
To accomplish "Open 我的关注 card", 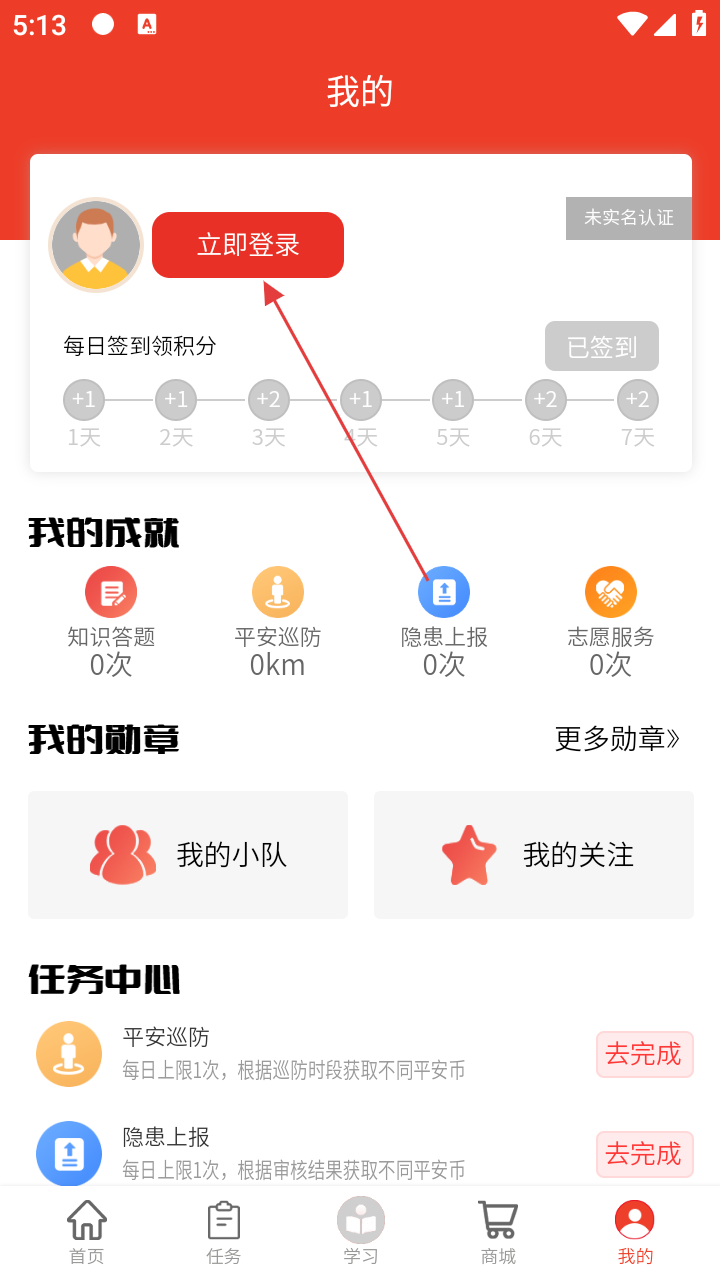I will (x=534, y=855).
